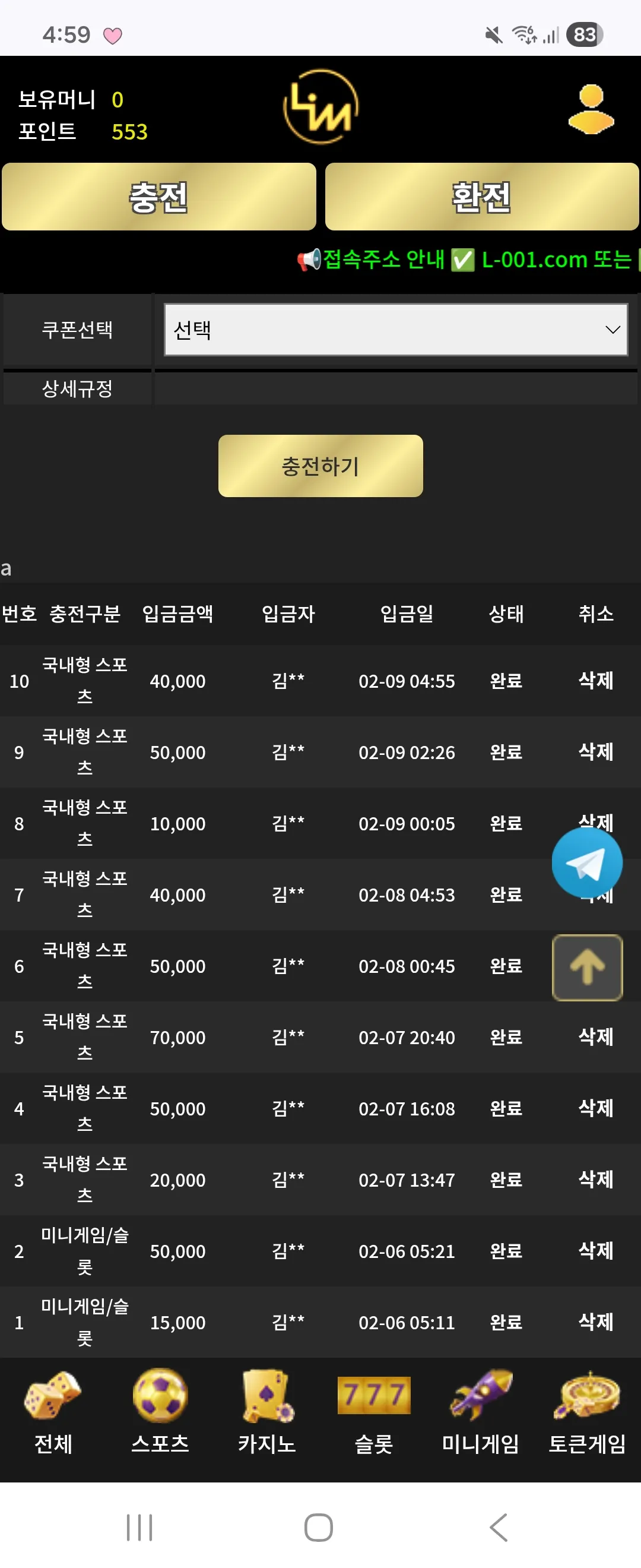641x1568 pixels.
Task: Delete deposit record number 2
Action: [x=595, y=1250]
